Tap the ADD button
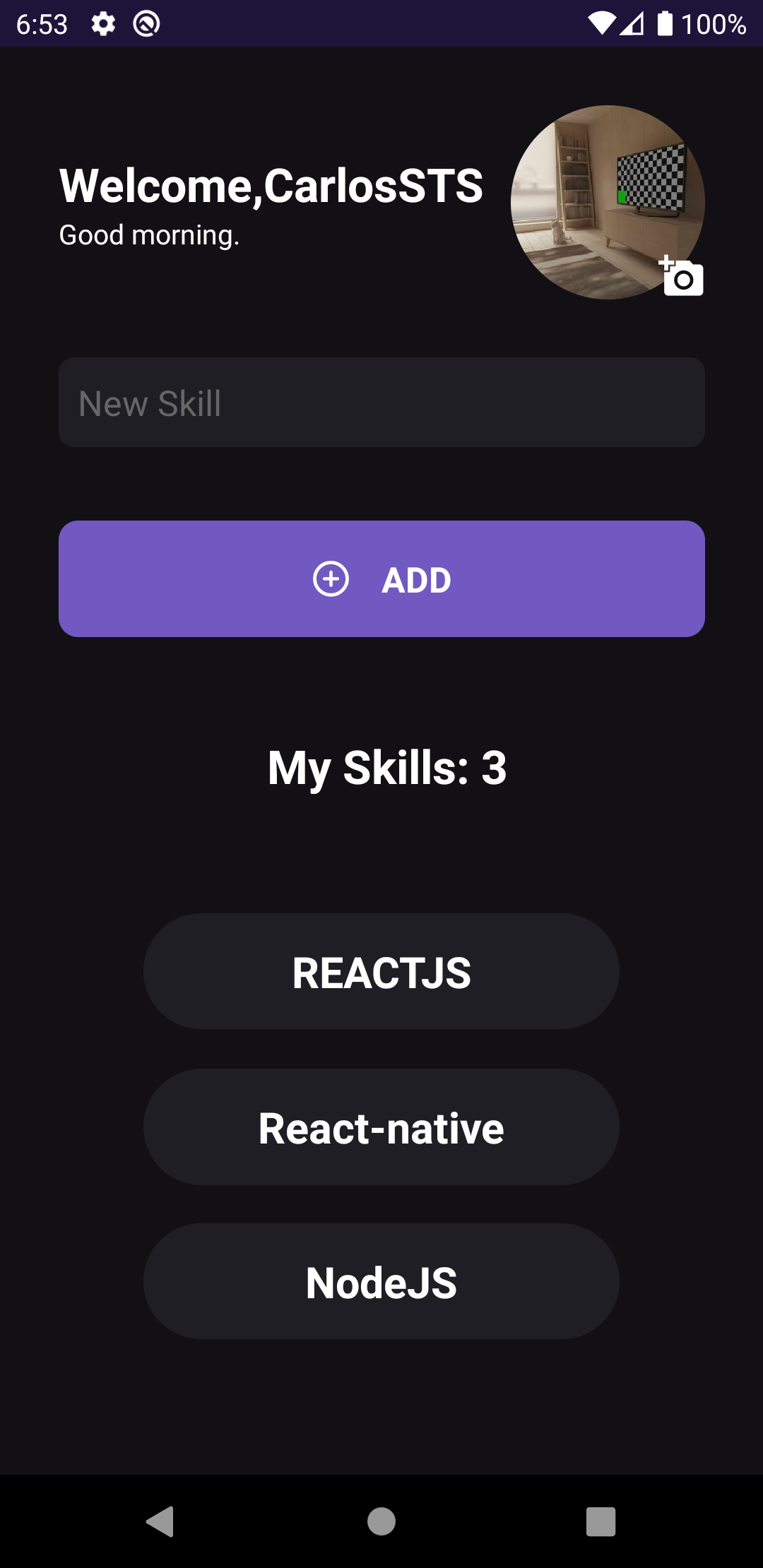The image size is (763, 1568). pos(381,579)
